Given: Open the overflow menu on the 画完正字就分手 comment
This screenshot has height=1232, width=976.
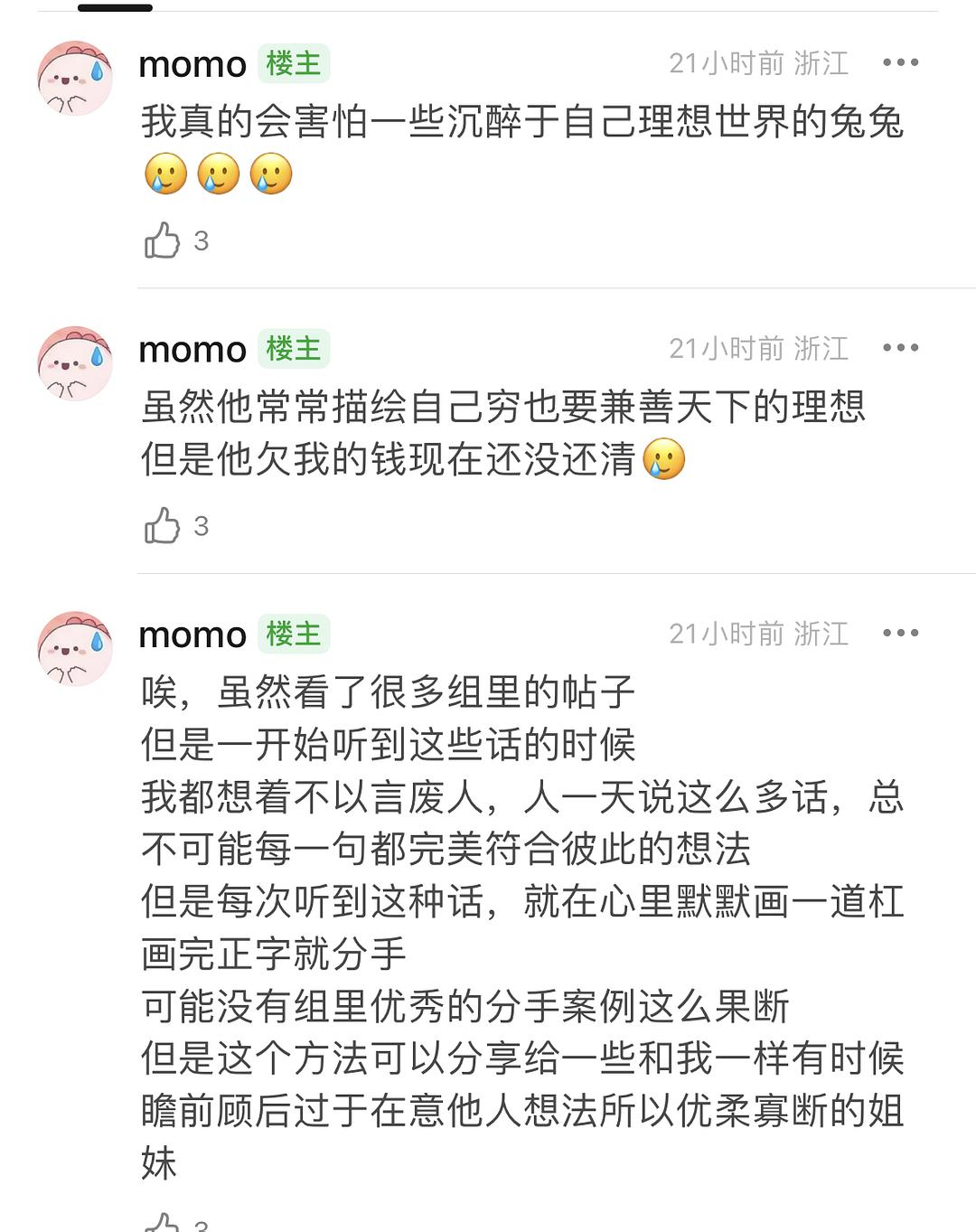Looking at the screenshot, I should [x=900, y=633].
